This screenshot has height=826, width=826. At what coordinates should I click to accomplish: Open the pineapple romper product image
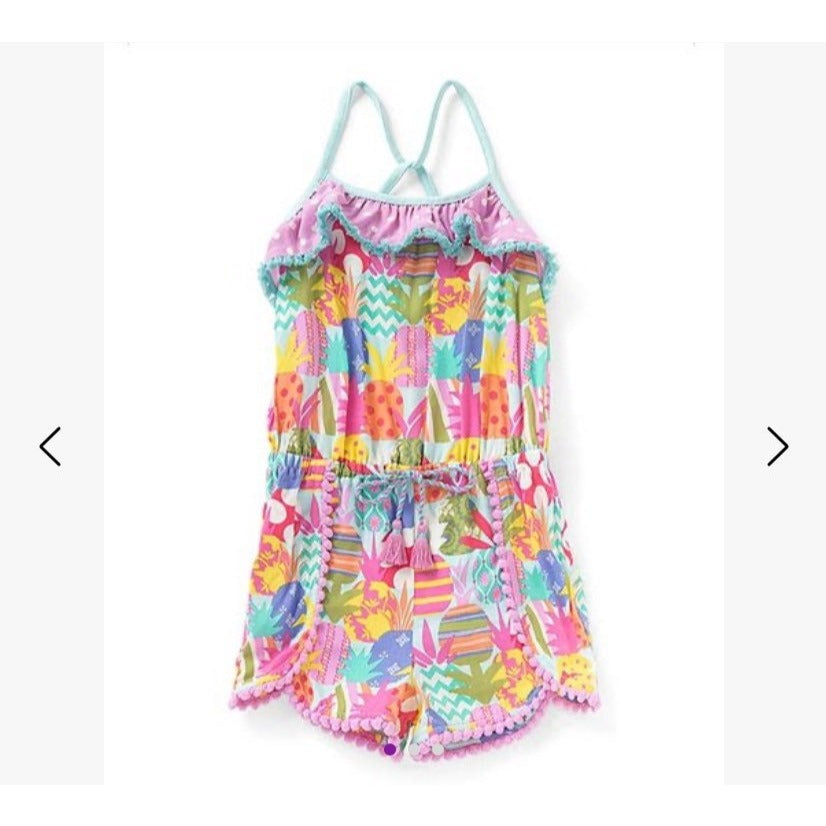[x=413, y=420]
